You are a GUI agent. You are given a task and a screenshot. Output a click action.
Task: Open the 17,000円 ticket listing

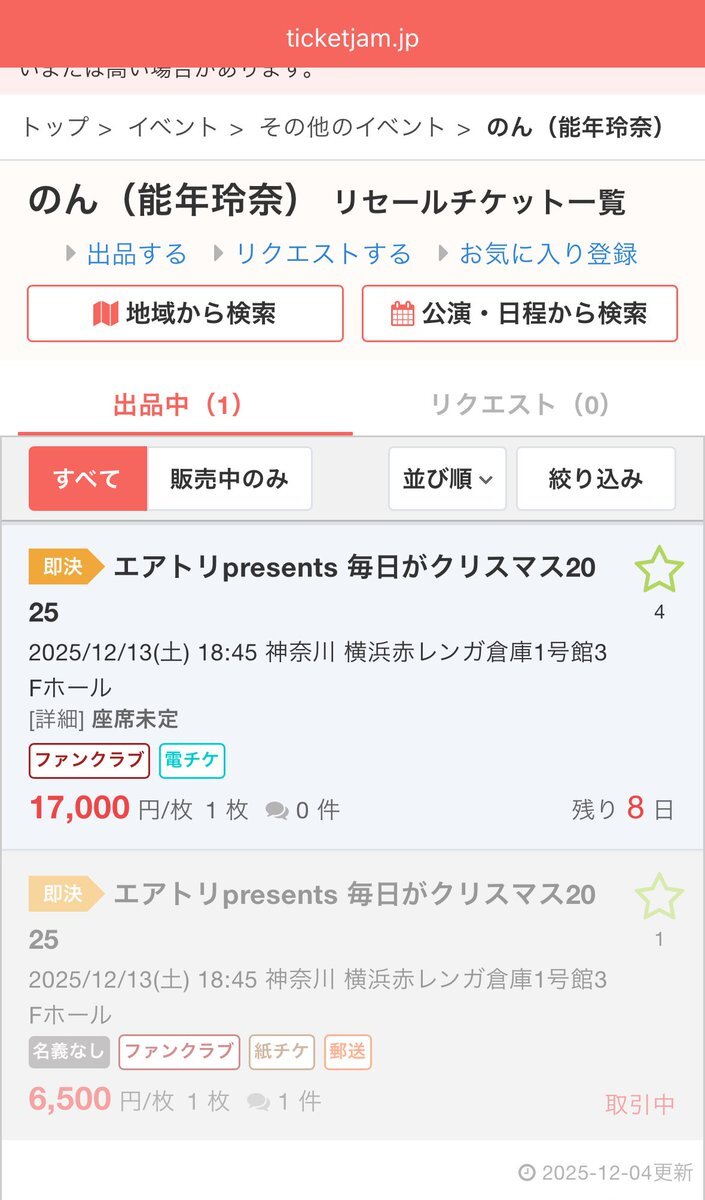tap(320, 680)
